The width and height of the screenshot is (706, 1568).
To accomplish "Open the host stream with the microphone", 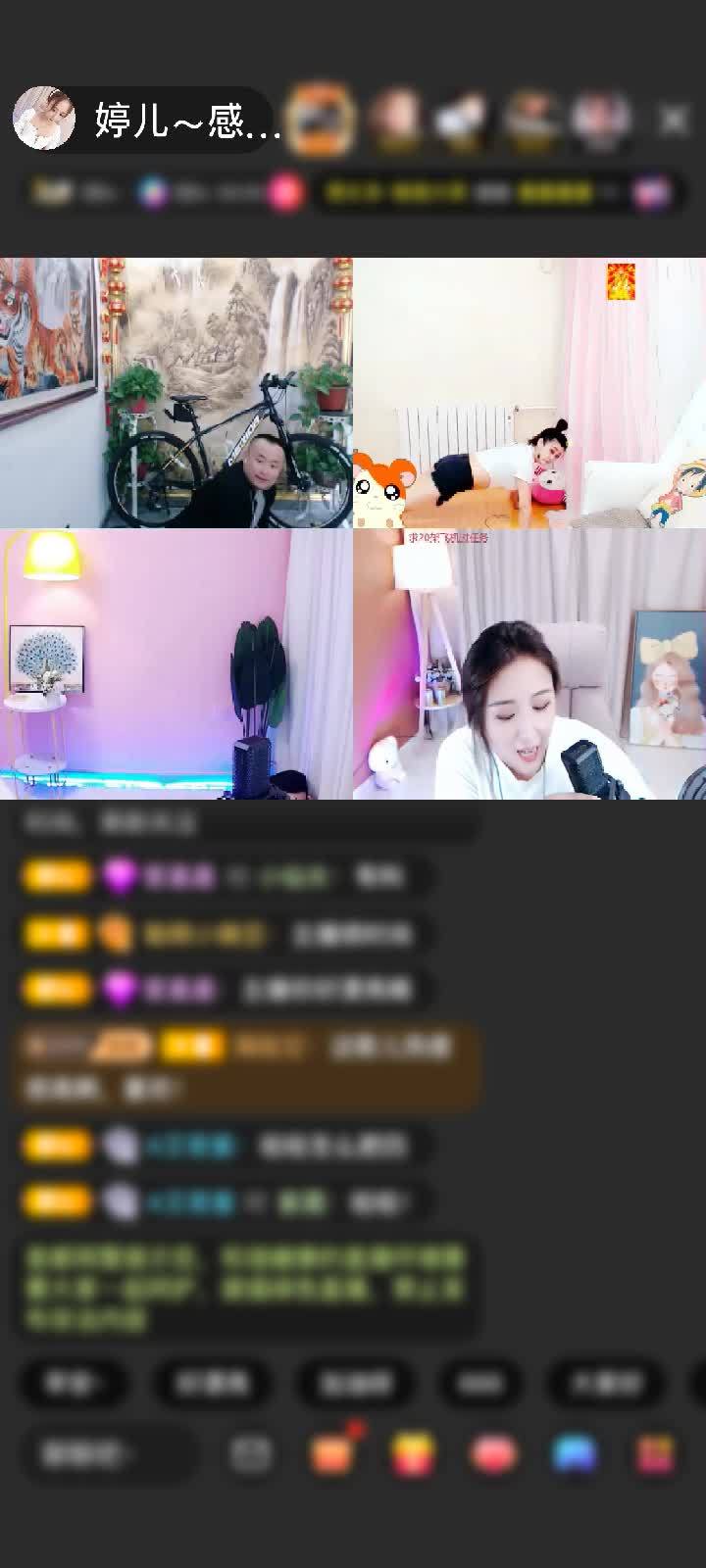I will coord(529,664).
